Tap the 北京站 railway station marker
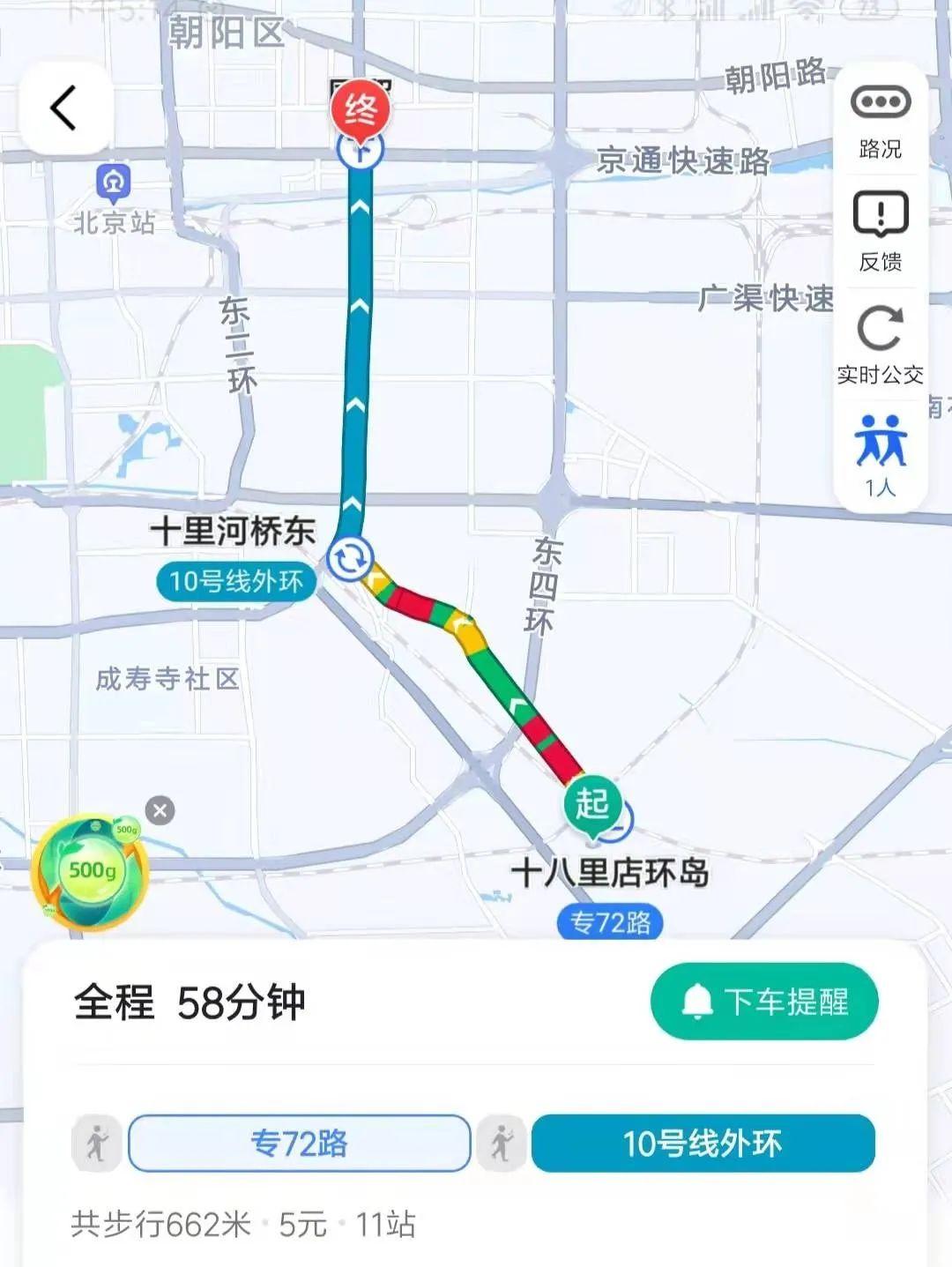Screen dimensions: 952x1267 [x=113, y=184]
